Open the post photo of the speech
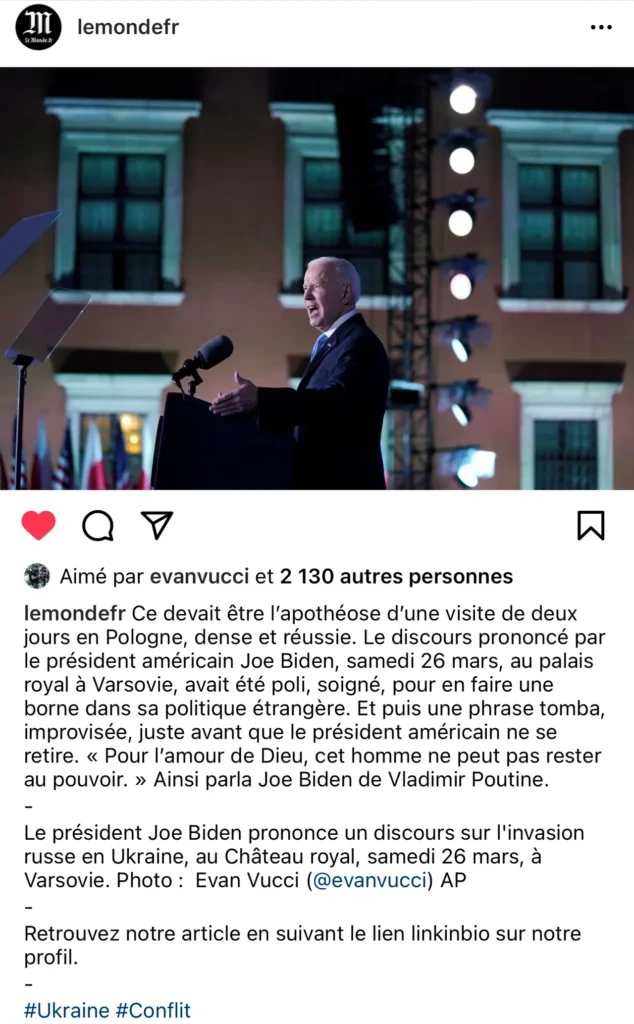The height and width of the screenshot is (1024, 634). pos(317,278)
